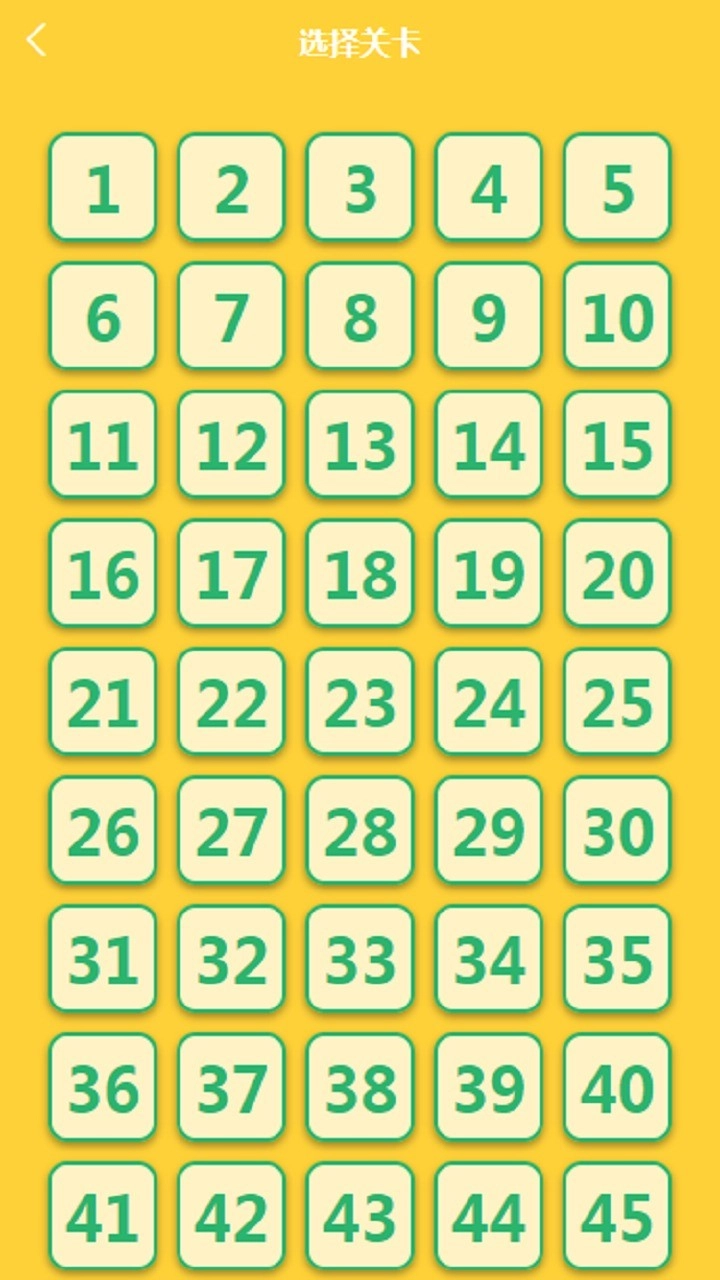720x1280 pixels.
Task: Start level 10
Action: [x=617, y=316]
